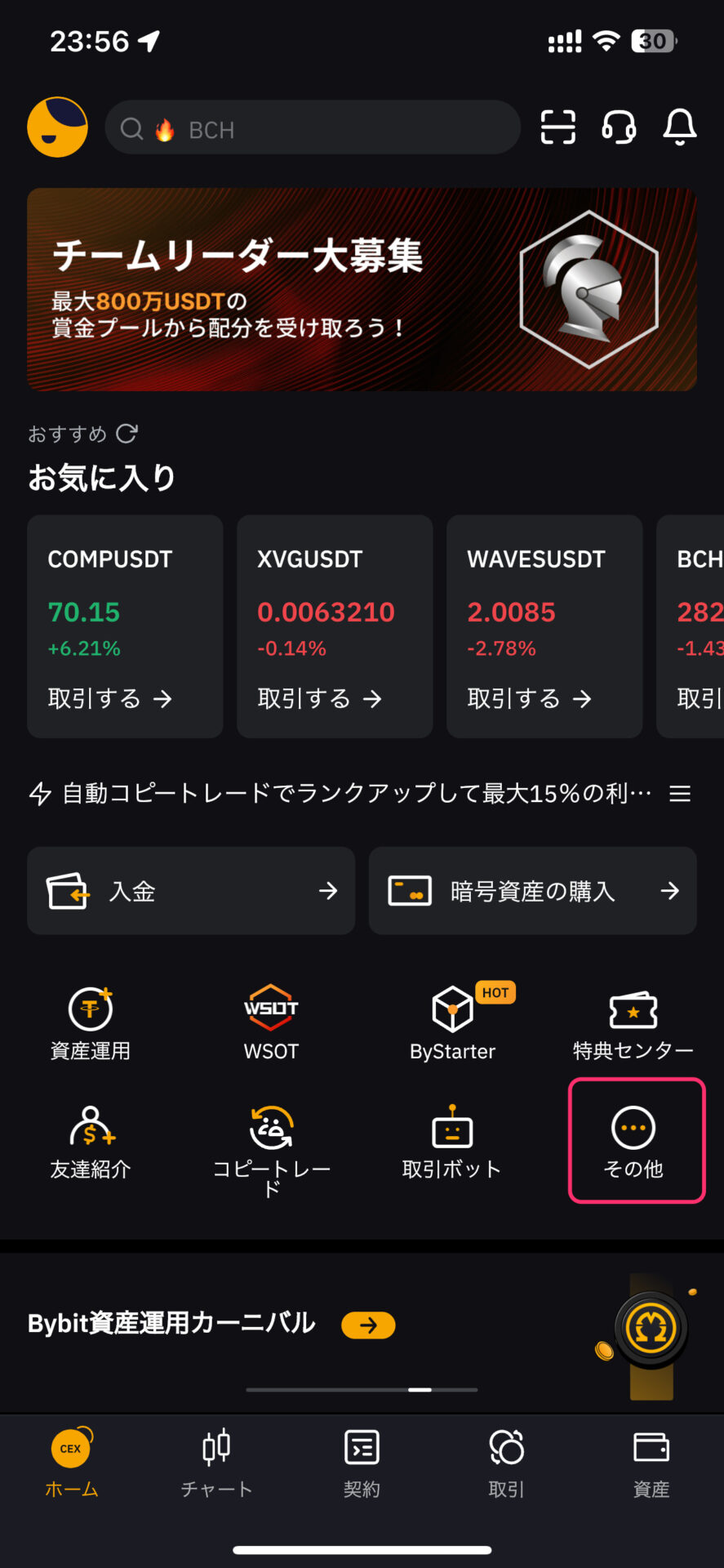Switch to the 資産 tab

pos(651,1464)
